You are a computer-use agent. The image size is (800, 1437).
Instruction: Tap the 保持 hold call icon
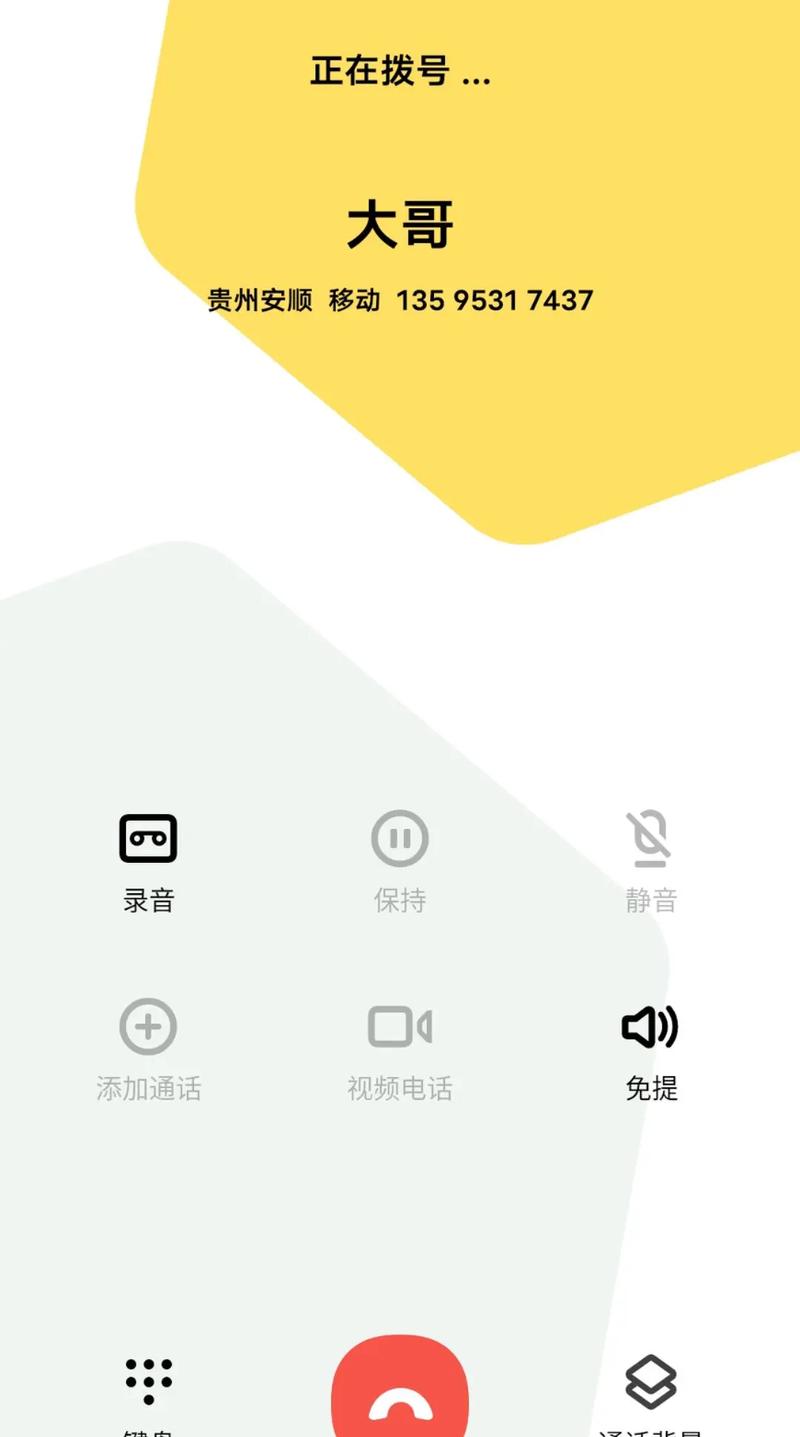(x=400, y=838)
